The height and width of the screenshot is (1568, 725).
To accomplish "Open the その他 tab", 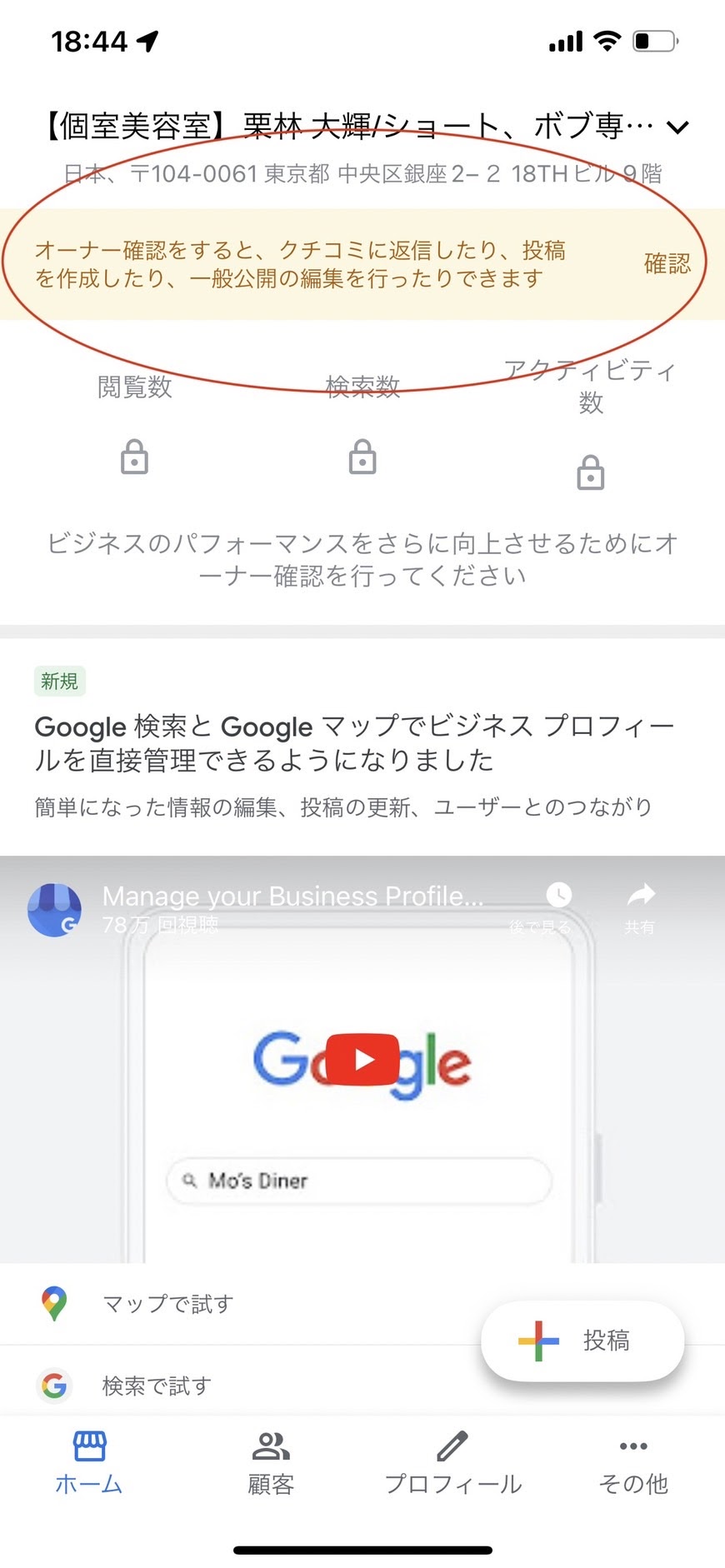I will pos(633,1464).
